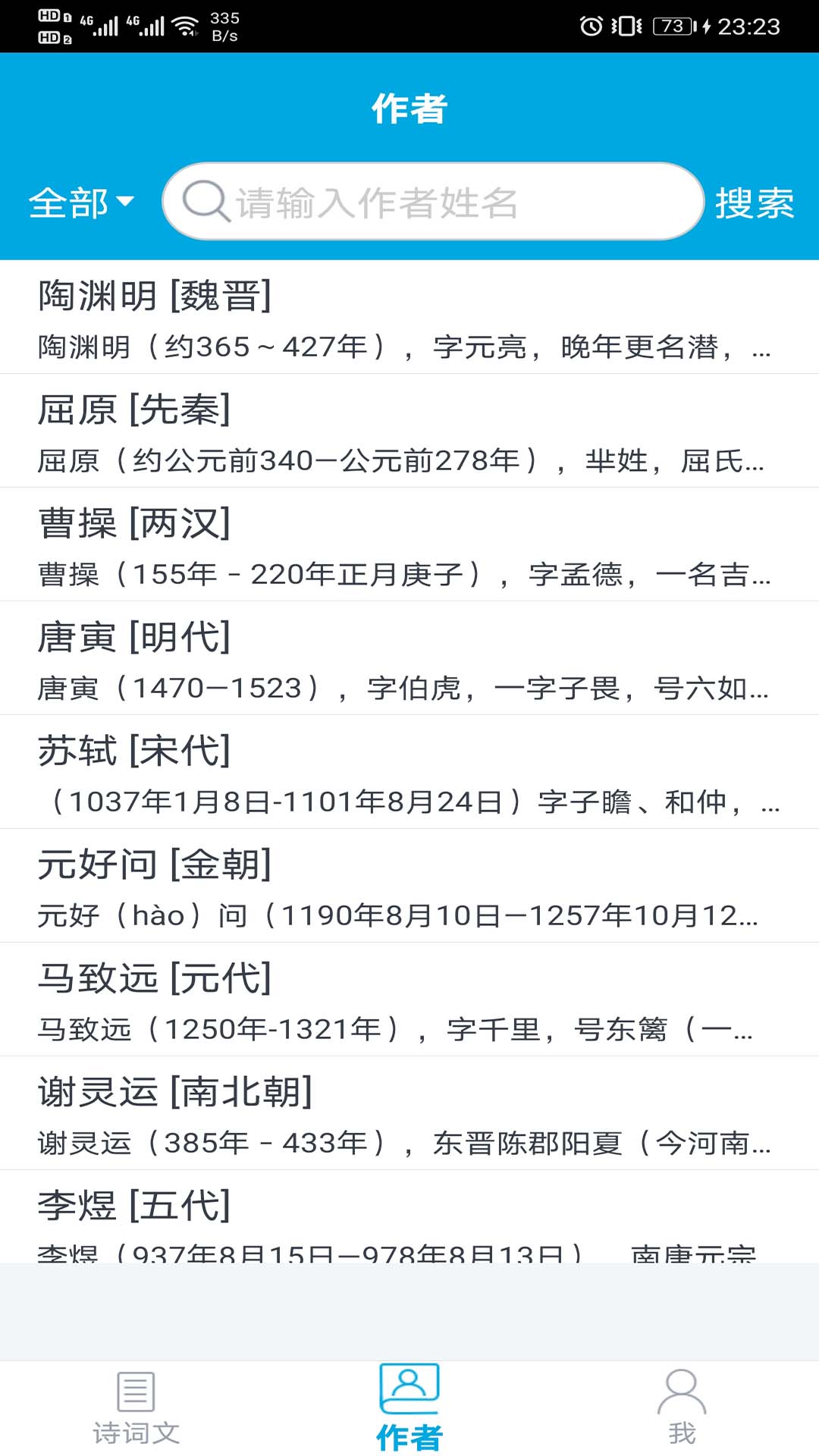Image resolution: width=819 pixels, height=1456 pixels.
Task: View details for 曹操 [两汉]
Action: (409, 544)
